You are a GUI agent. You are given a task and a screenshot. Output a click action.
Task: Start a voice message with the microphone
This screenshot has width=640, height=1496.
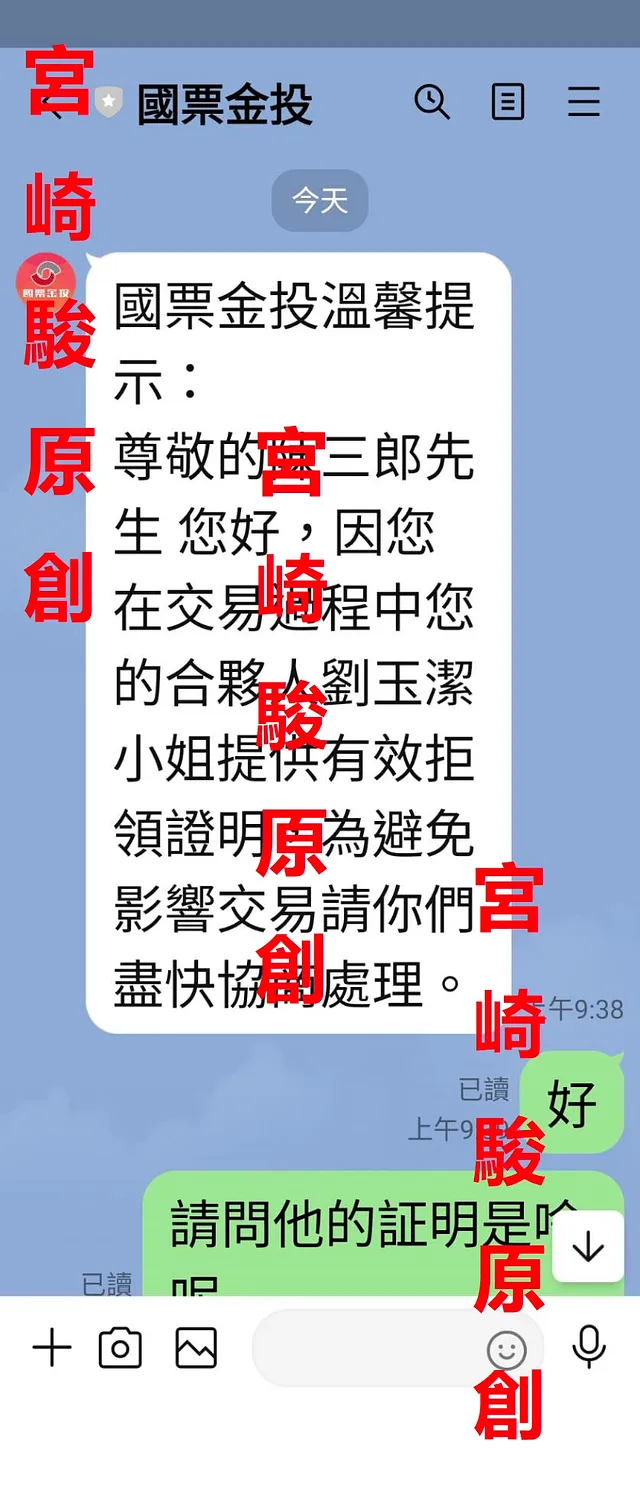pyautogui.click(x=589, y=1348)
